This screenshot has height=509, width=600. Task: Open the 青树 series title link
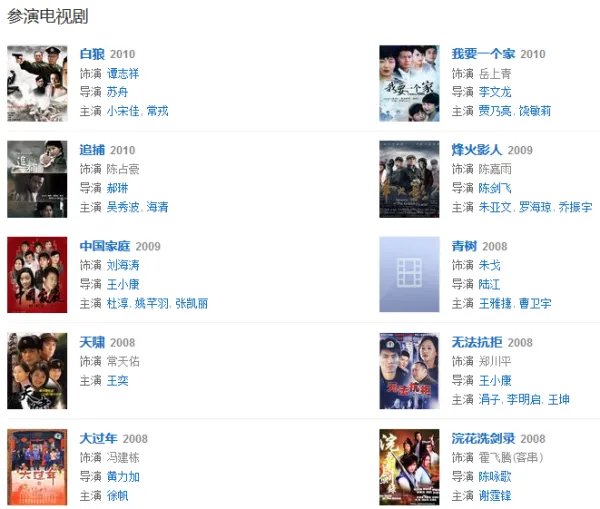coord(464,246)
